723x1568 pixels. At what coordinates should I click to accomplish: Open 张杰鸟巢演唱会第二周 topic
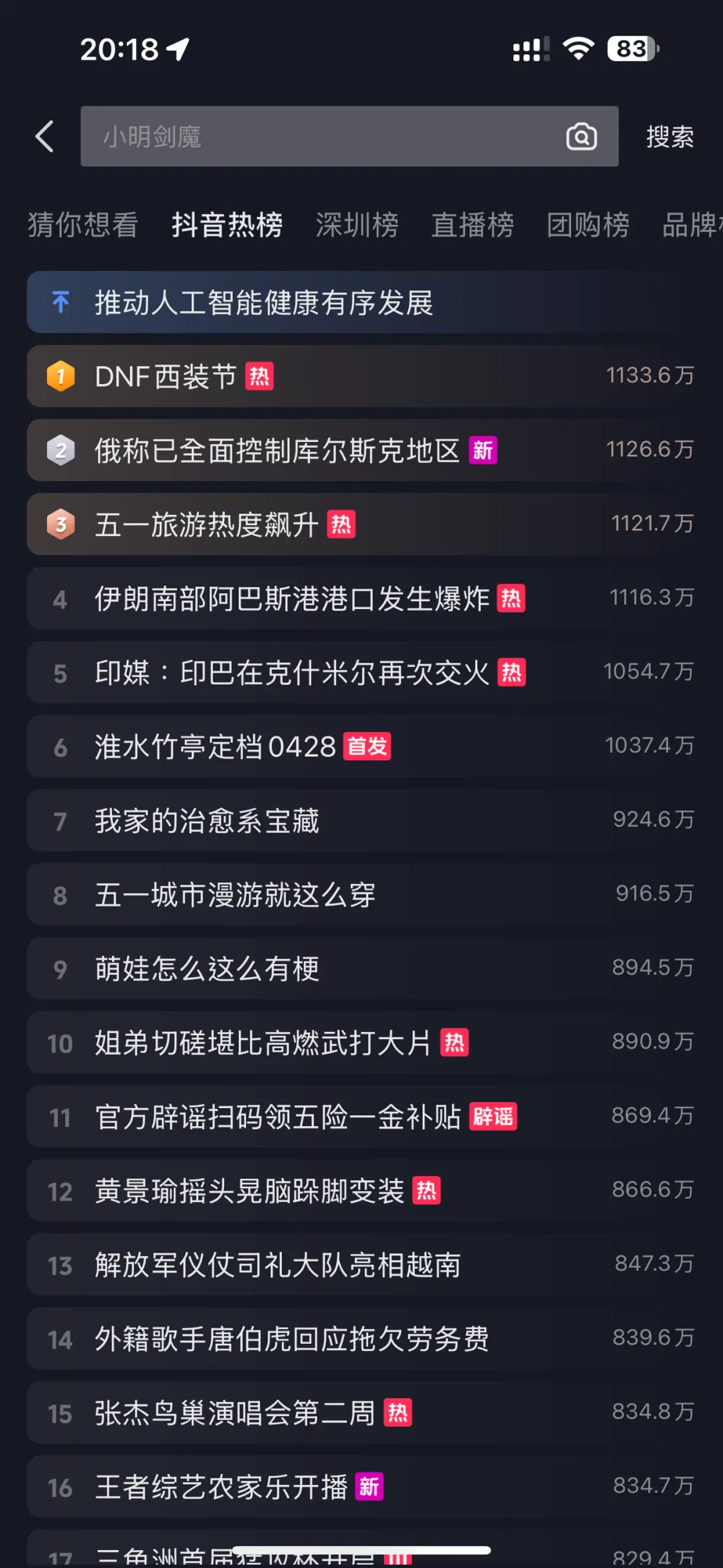coord(235,1413)
